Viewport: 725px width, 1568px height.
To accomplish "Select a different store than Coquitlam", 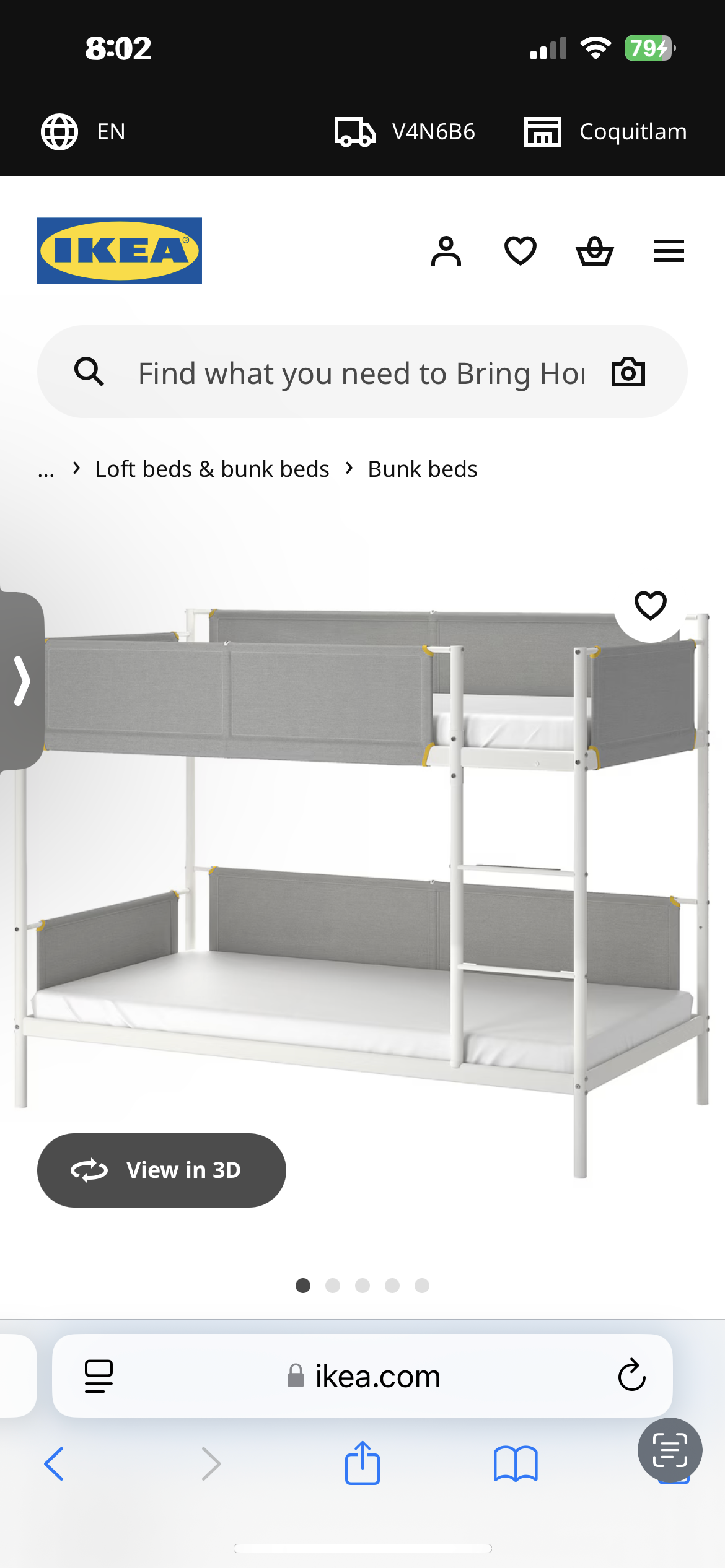I will (x=605, y=132).
